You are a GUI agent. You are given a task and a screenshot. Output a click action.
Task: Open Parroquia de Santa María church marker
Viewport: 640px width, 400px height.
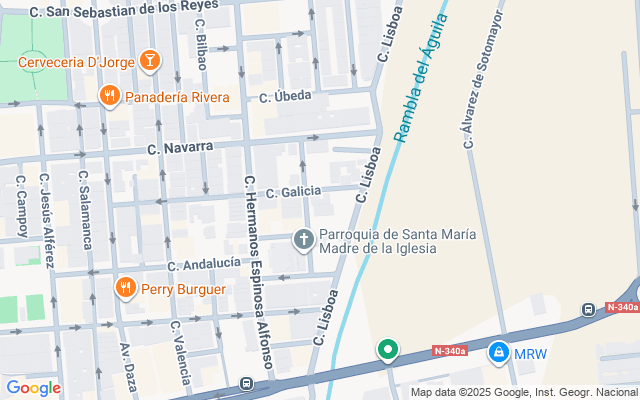(x=304, y=240)
